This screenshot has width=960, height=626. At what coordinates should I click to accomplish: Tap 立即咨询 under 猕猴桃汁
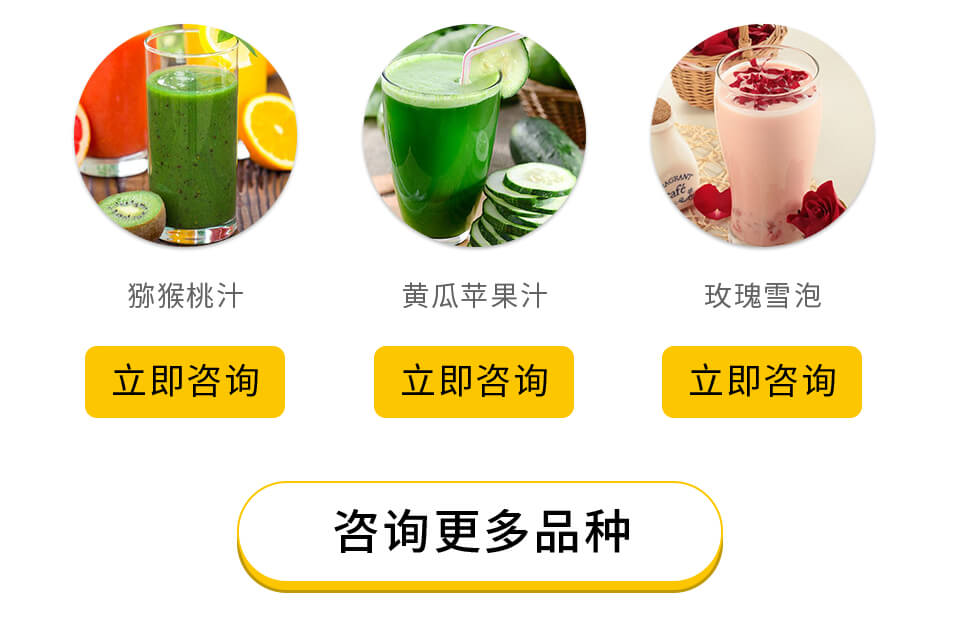coord(185,382)
